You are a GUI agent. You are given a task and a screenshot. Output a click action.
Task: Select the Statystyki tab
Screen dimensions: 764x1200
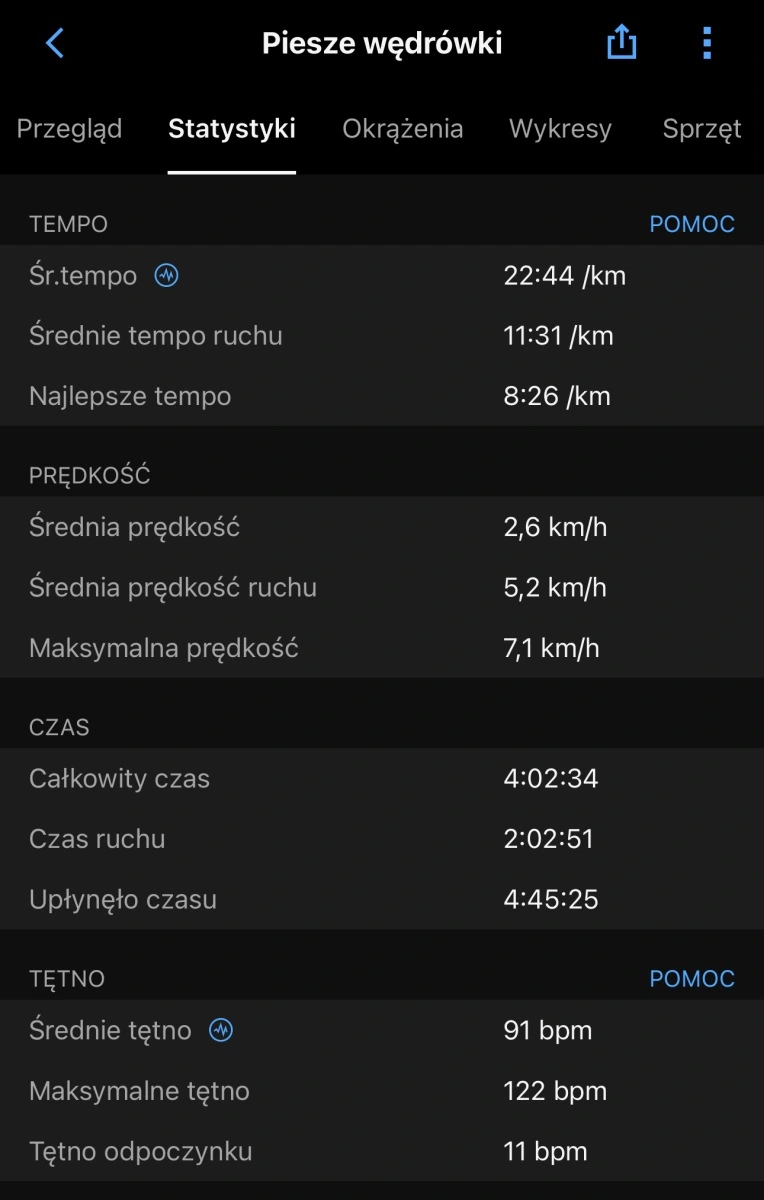pos(232,129)
